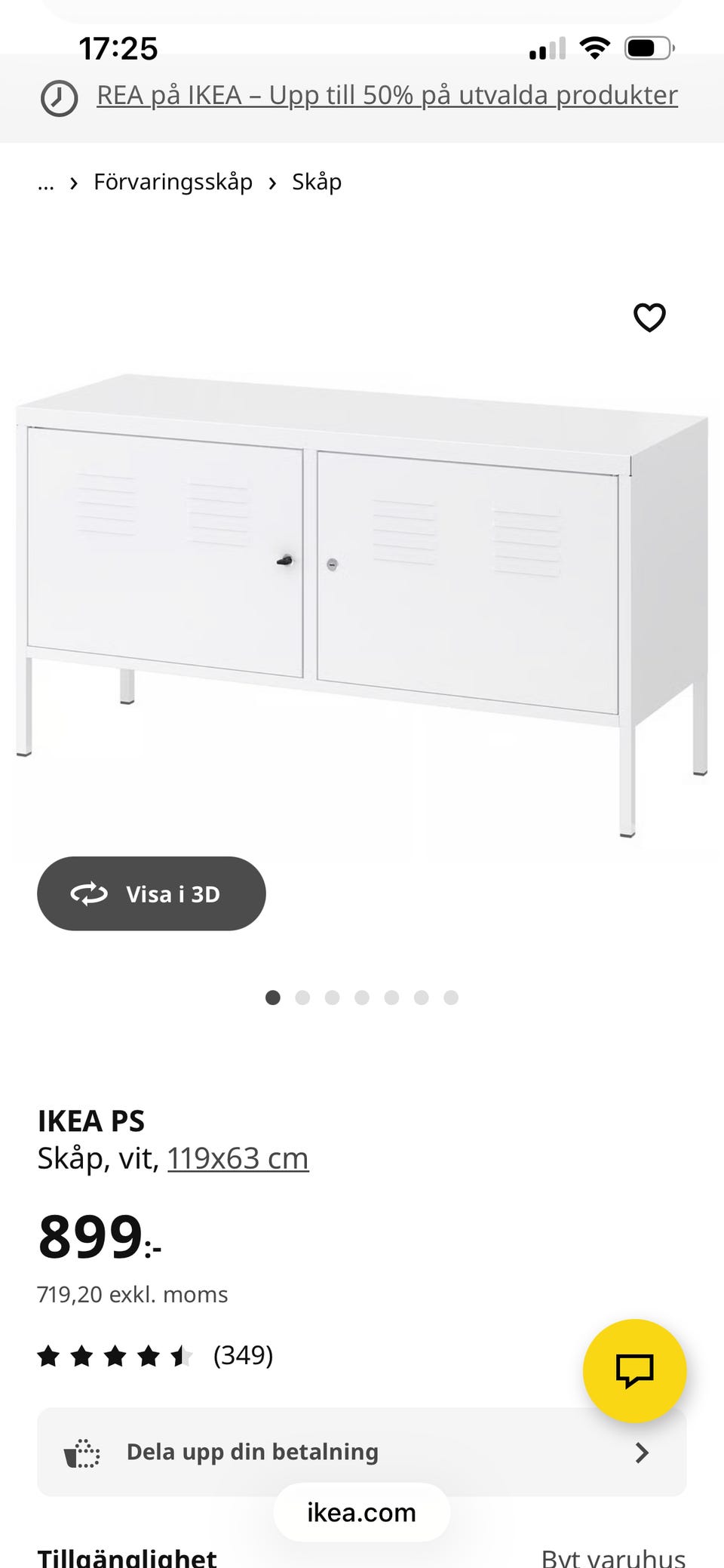This screenshot has height=1568, width=724.
Task: Select the first carousel dot
Action: pos(274,998)
